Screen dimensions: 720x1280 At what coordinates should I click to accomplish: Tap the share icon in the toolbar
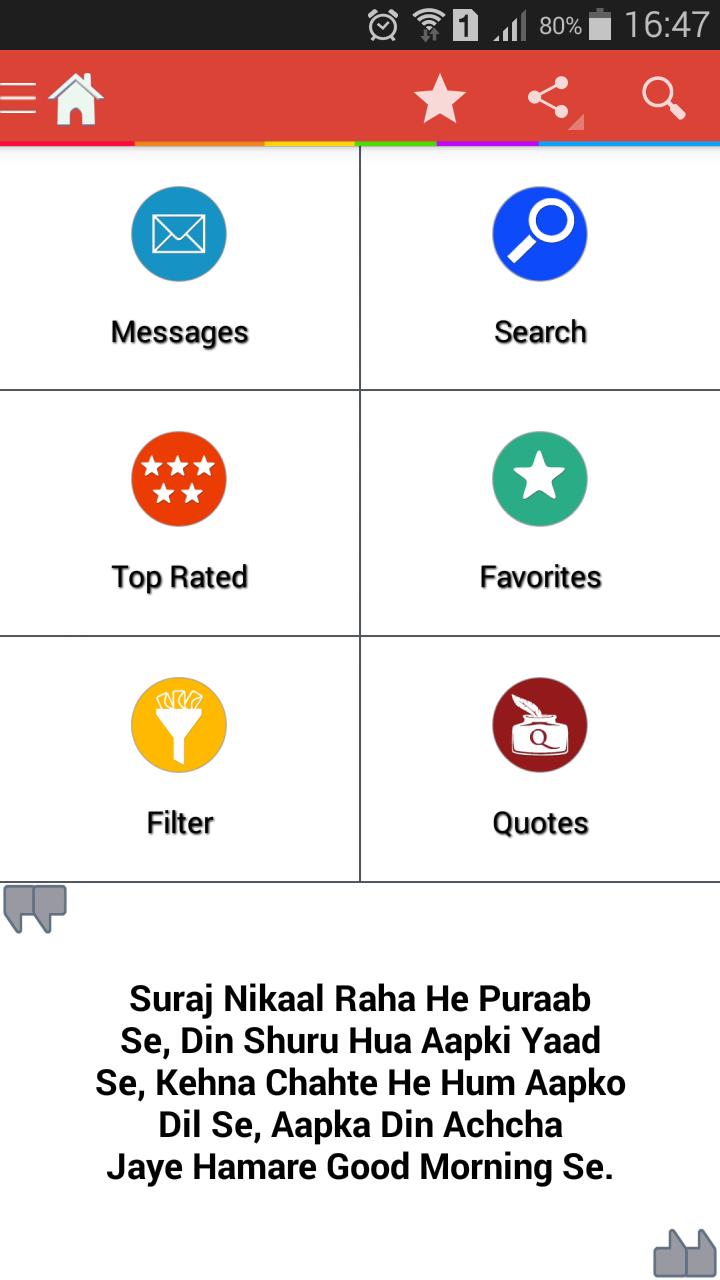coord(545,97)
